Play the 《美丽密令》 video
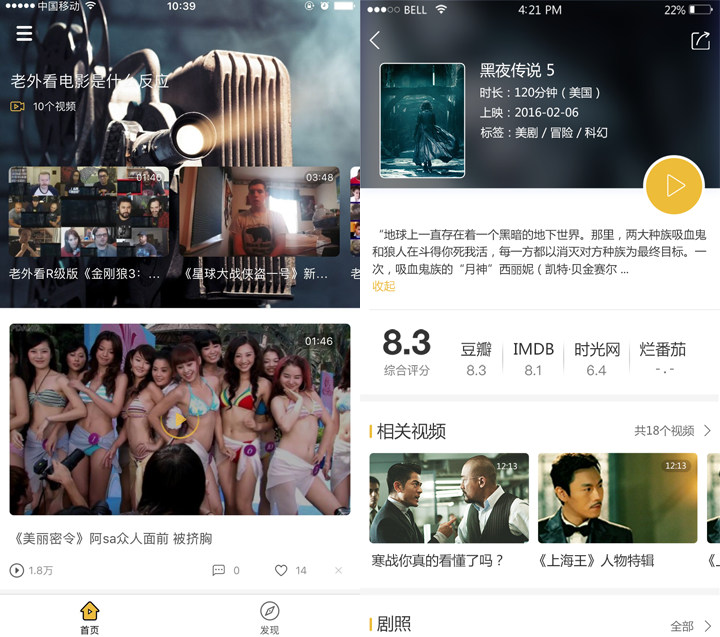Screen dimensions: 720x637 tap(180, 420)
